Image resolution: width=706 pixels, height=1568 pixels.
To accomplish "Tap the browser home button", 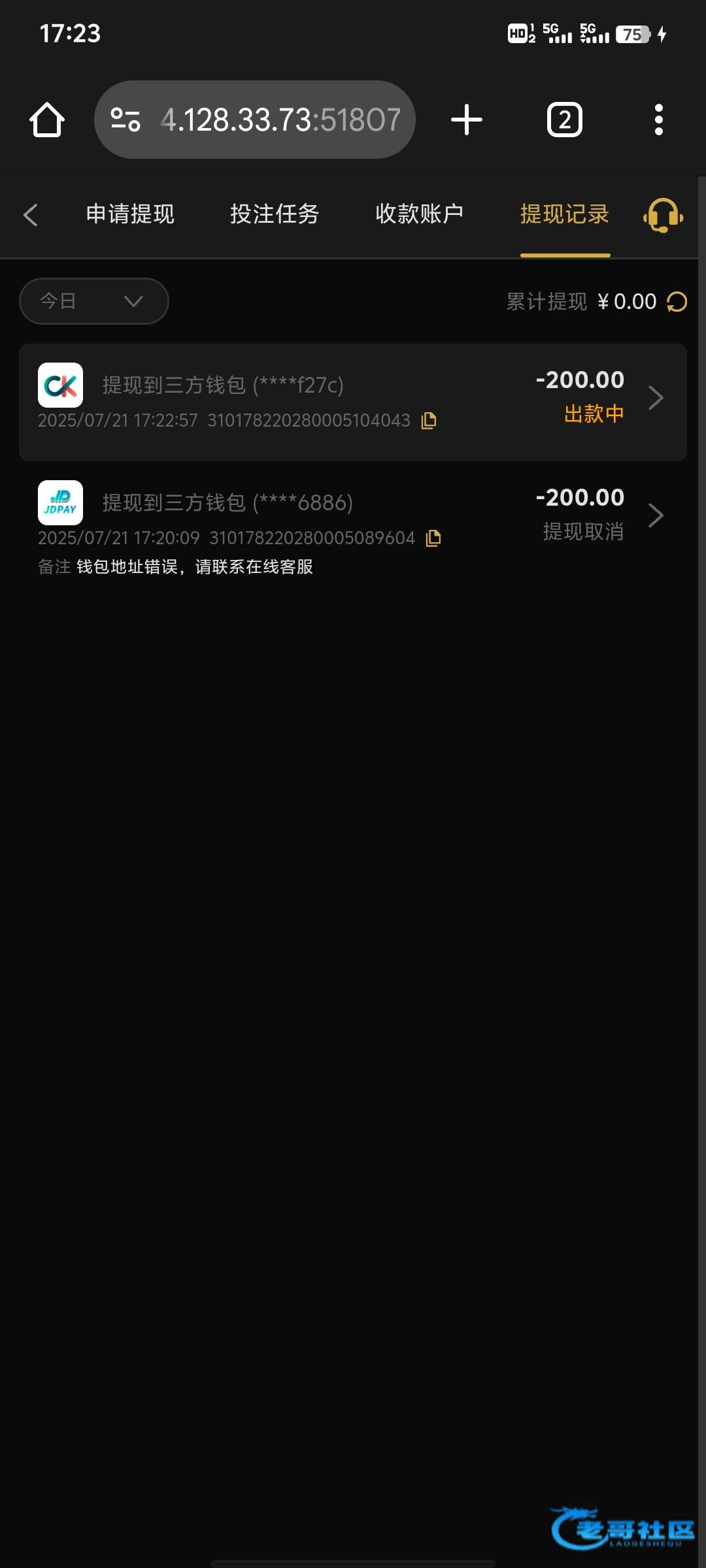I will click(x=47, y=120).
